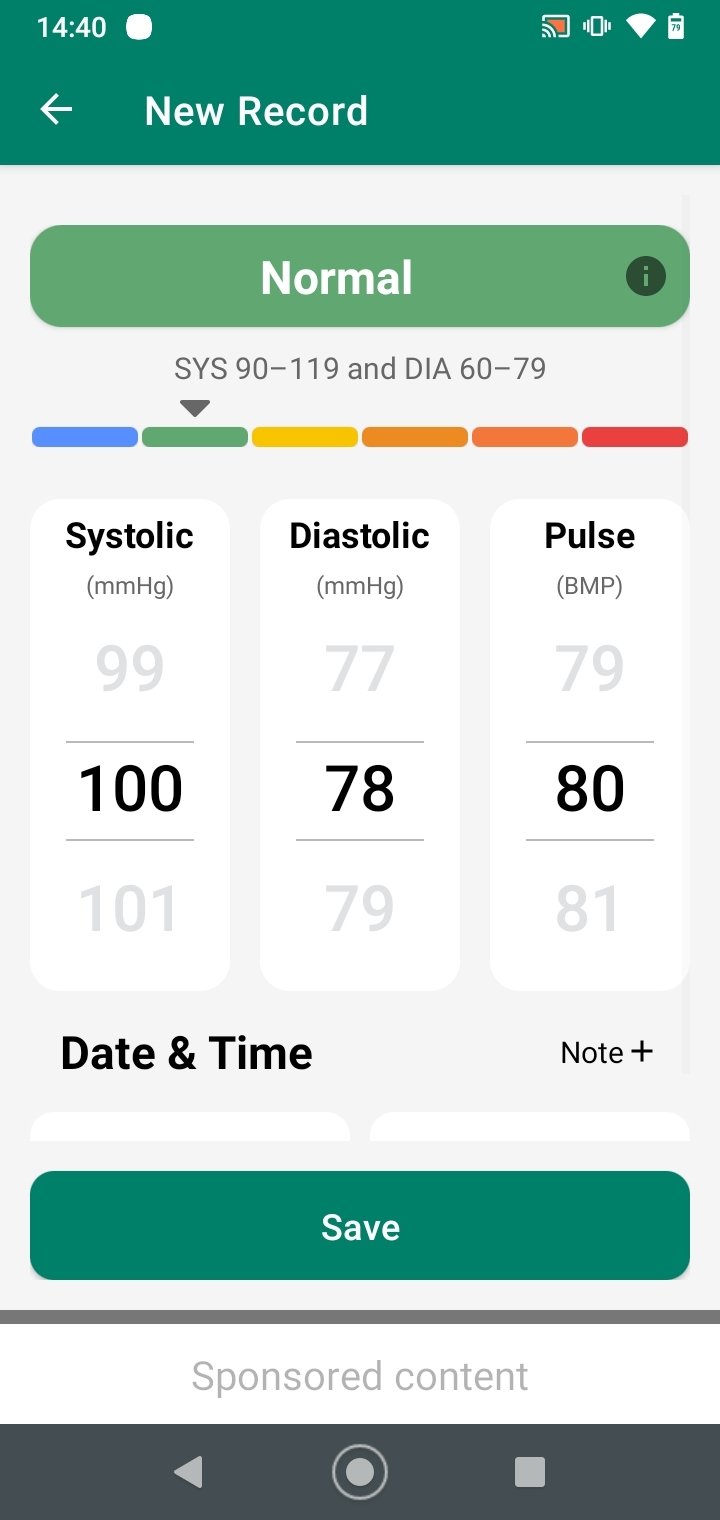Pick diastolic value 77
Screen dimensions: 720x1520
360,668
